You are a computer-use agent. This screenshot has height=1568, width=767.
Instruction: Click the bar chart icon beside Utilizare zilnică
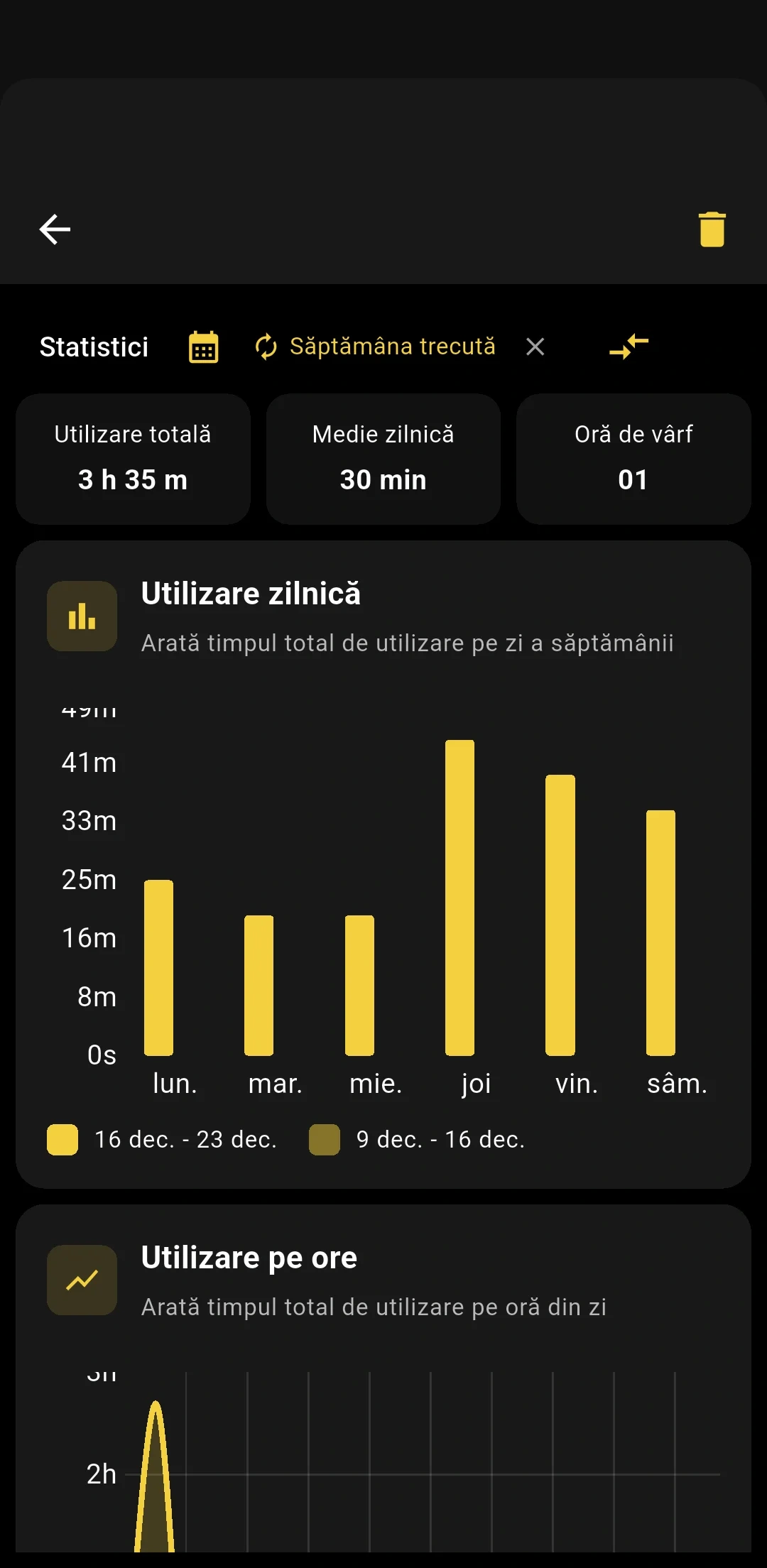click(x=82, y=616)
